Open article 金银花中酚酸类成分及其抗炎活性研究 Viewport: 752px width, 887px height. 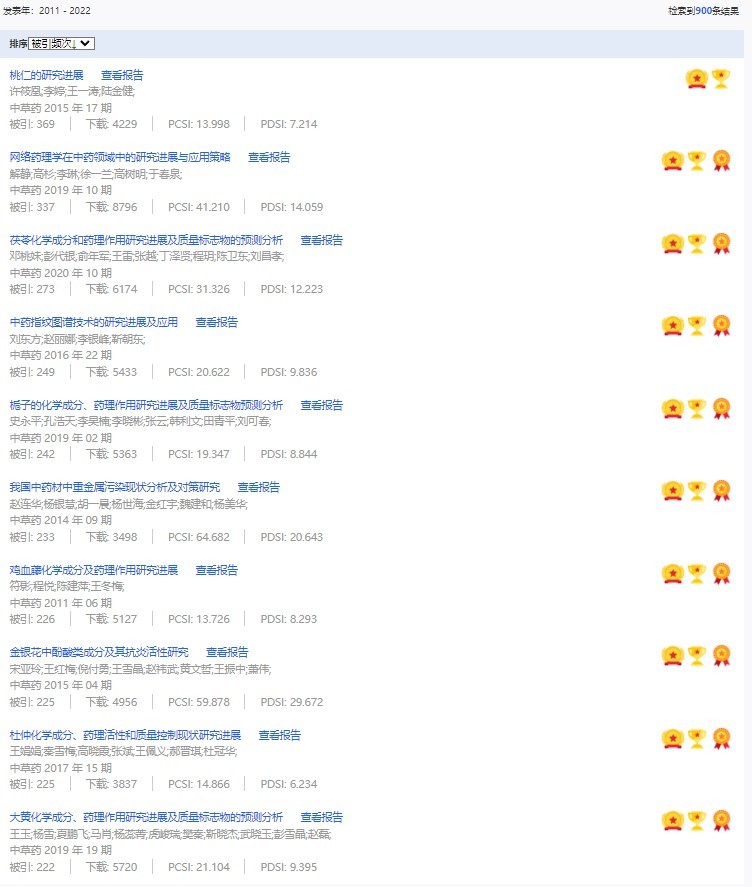click(99, 652)
